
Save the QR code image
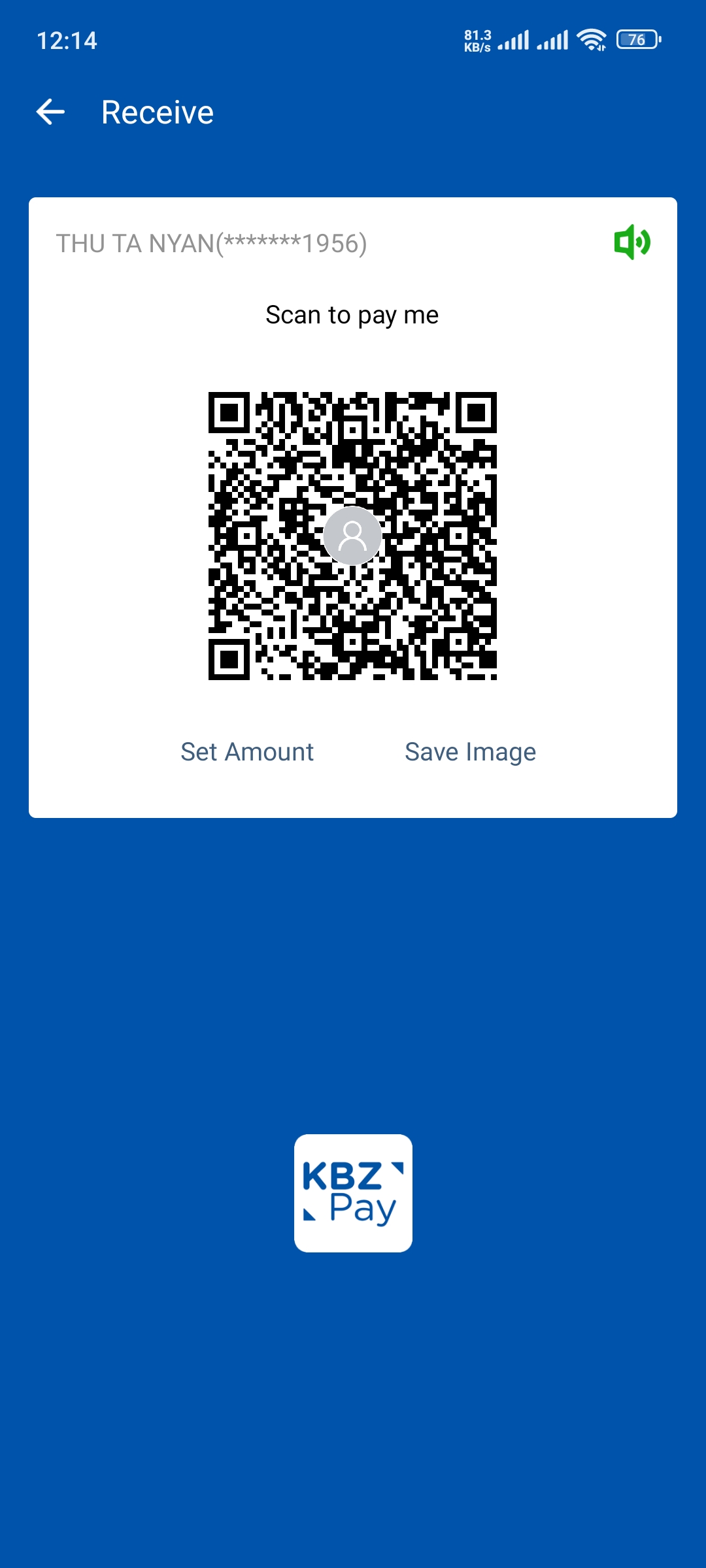(470, 752)
